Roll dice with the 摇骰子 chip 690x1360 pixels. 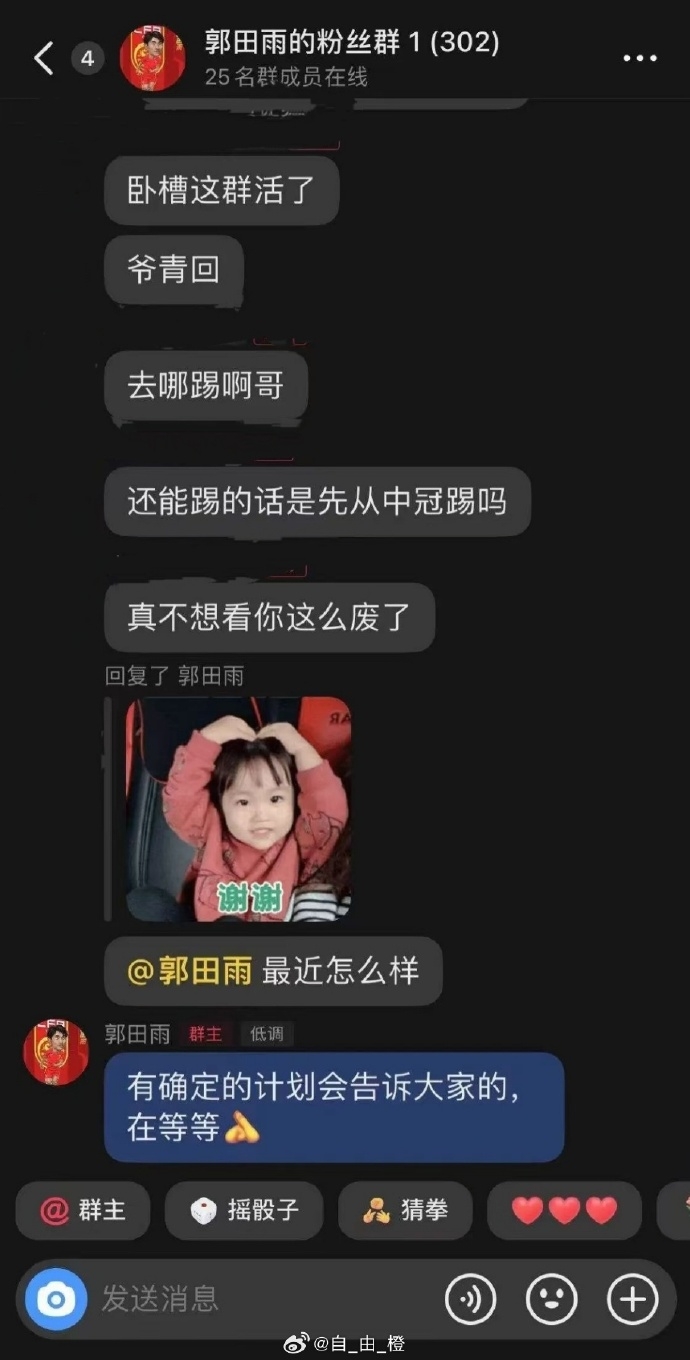click(x=245, y=1210)
